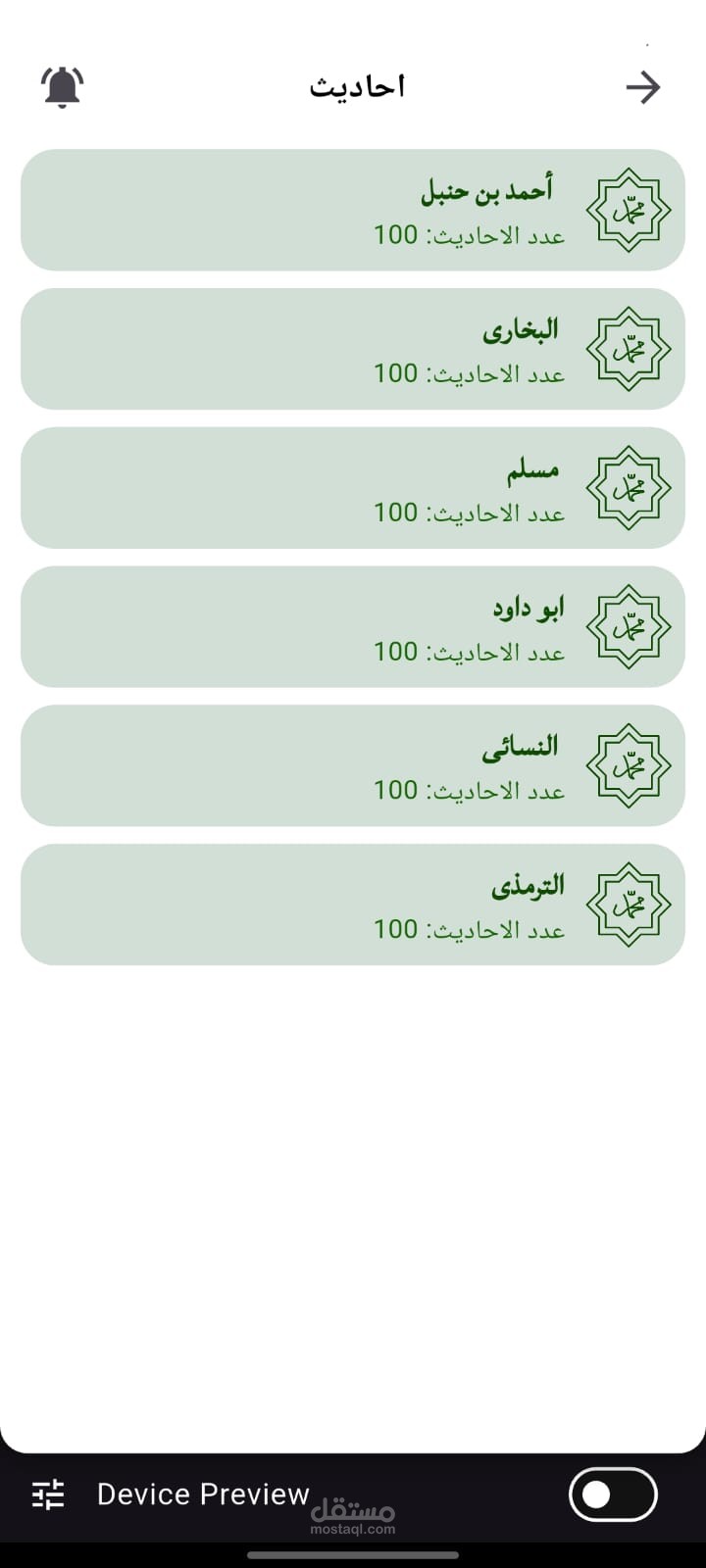Open Device Preview settings sliders icon
Image resolution: width=706 pixels, height=1568 pixels.
pos(48,1494)
